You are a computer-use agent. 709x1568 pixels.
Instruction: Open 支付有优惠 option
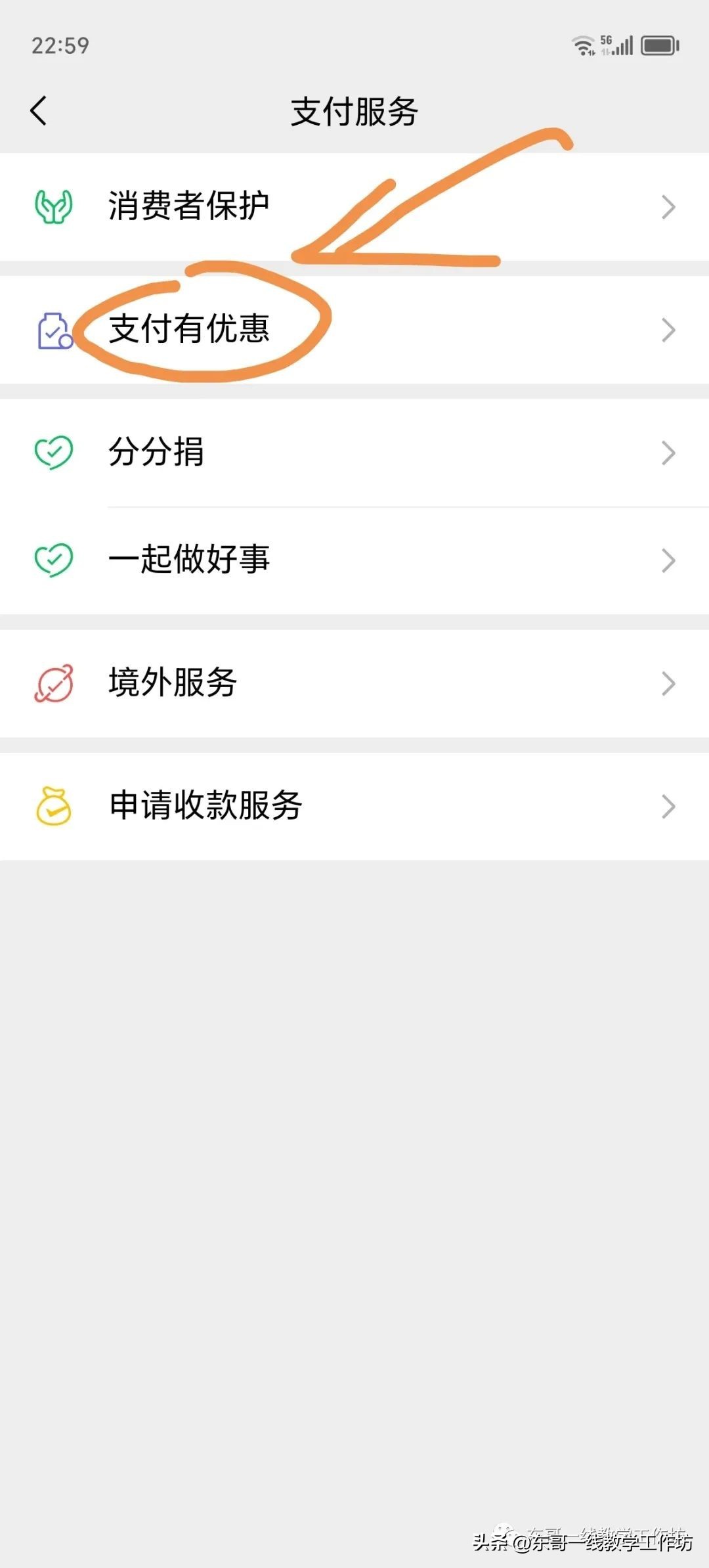pyautogui.click(x=354, y=329)
